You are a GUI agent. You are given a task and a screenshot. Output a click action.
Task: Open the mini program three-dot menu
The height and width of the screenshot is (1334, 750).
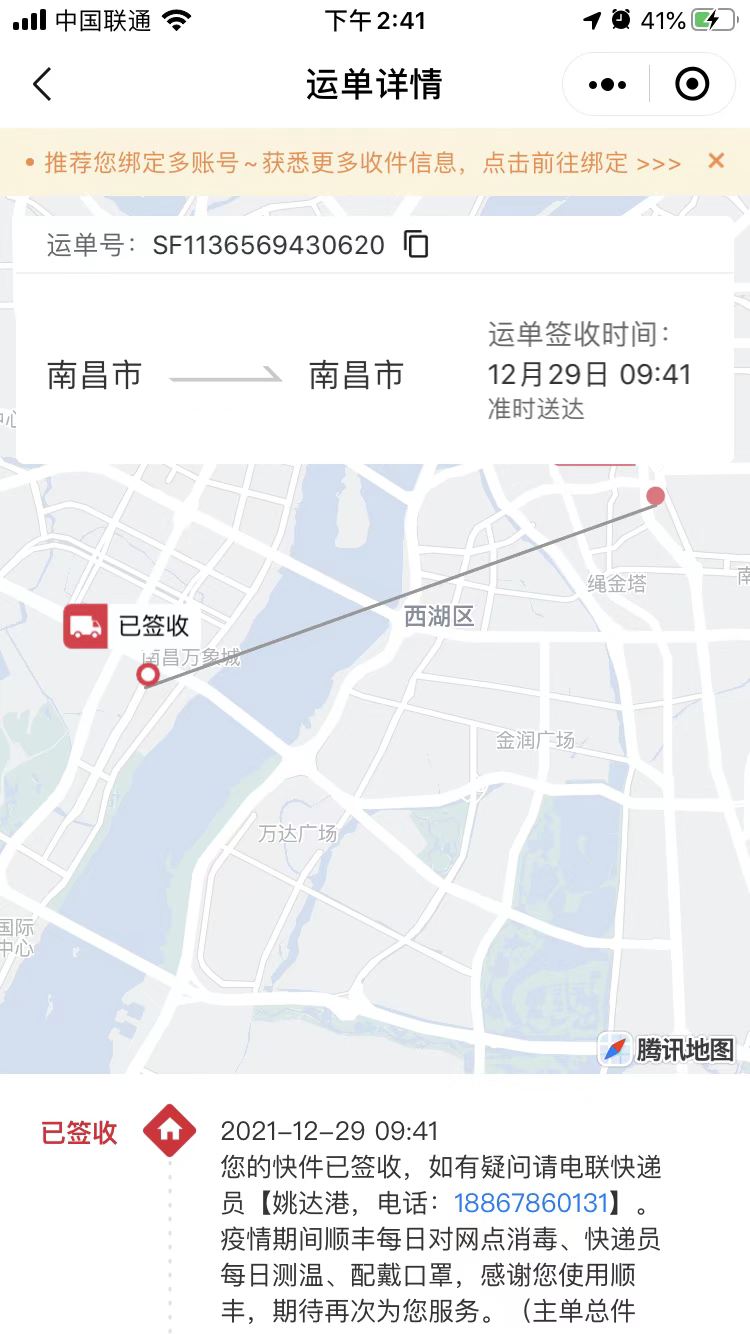click(x=608, y=85)
